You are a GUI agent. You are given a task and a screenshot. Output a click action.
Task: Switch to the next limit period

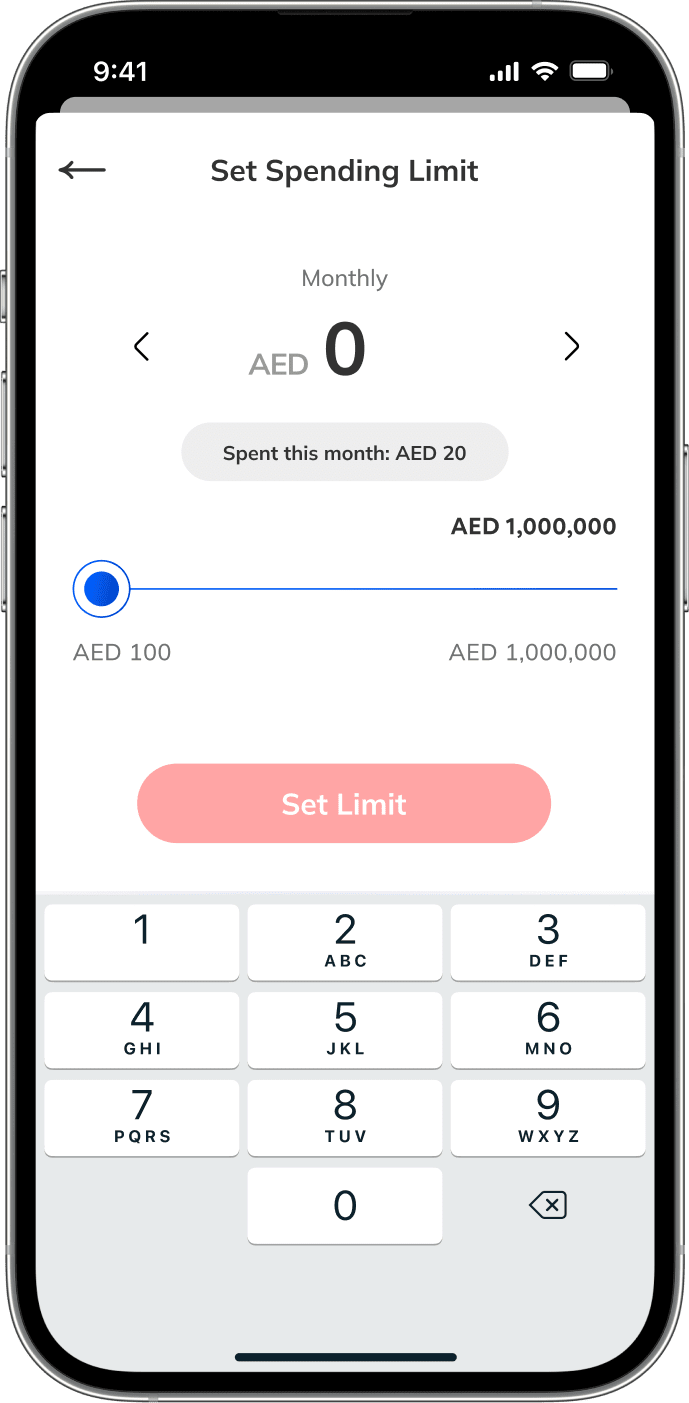[571, 347]
